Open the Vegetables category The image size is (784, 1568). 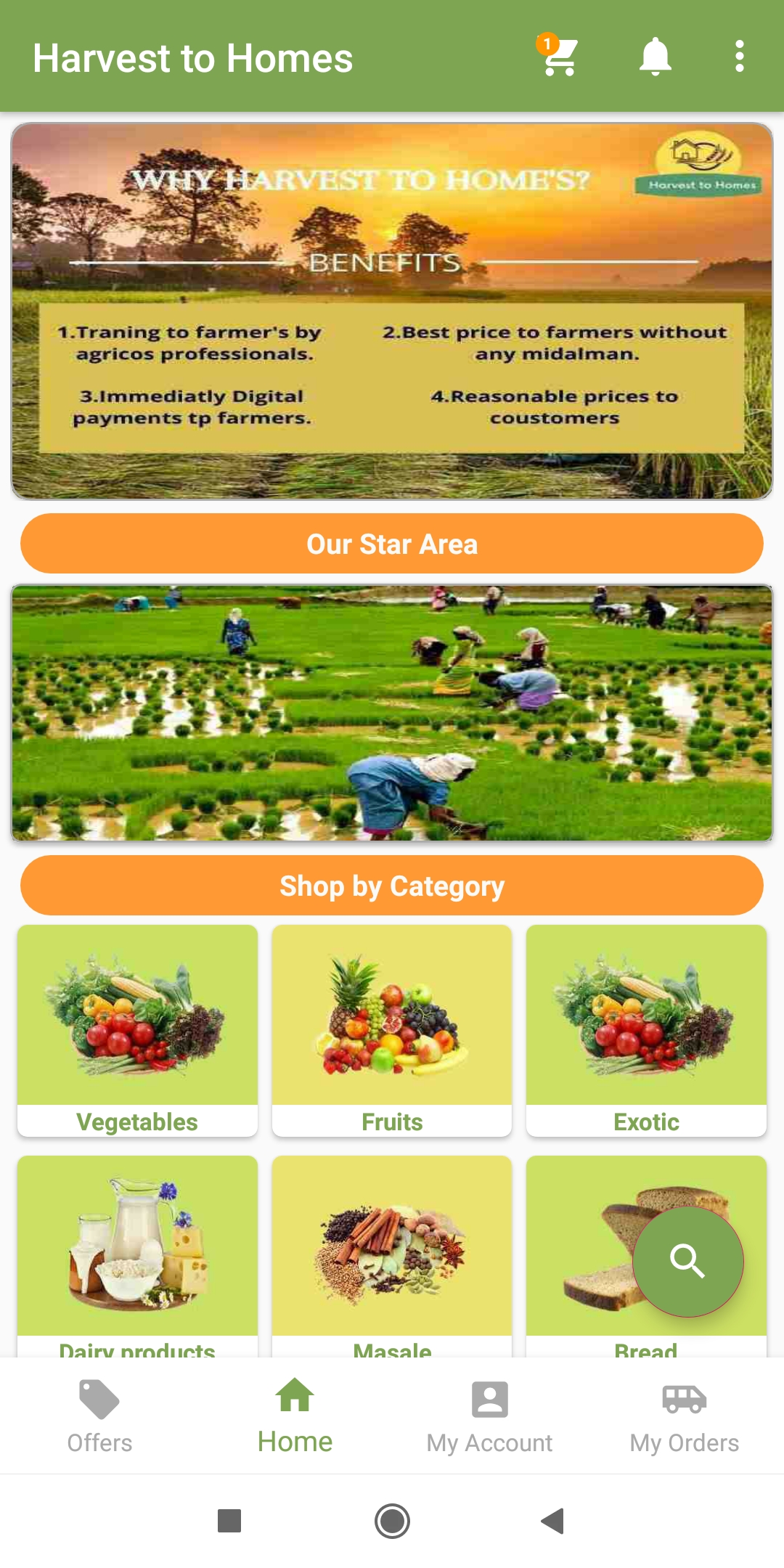coord(137,1029)
